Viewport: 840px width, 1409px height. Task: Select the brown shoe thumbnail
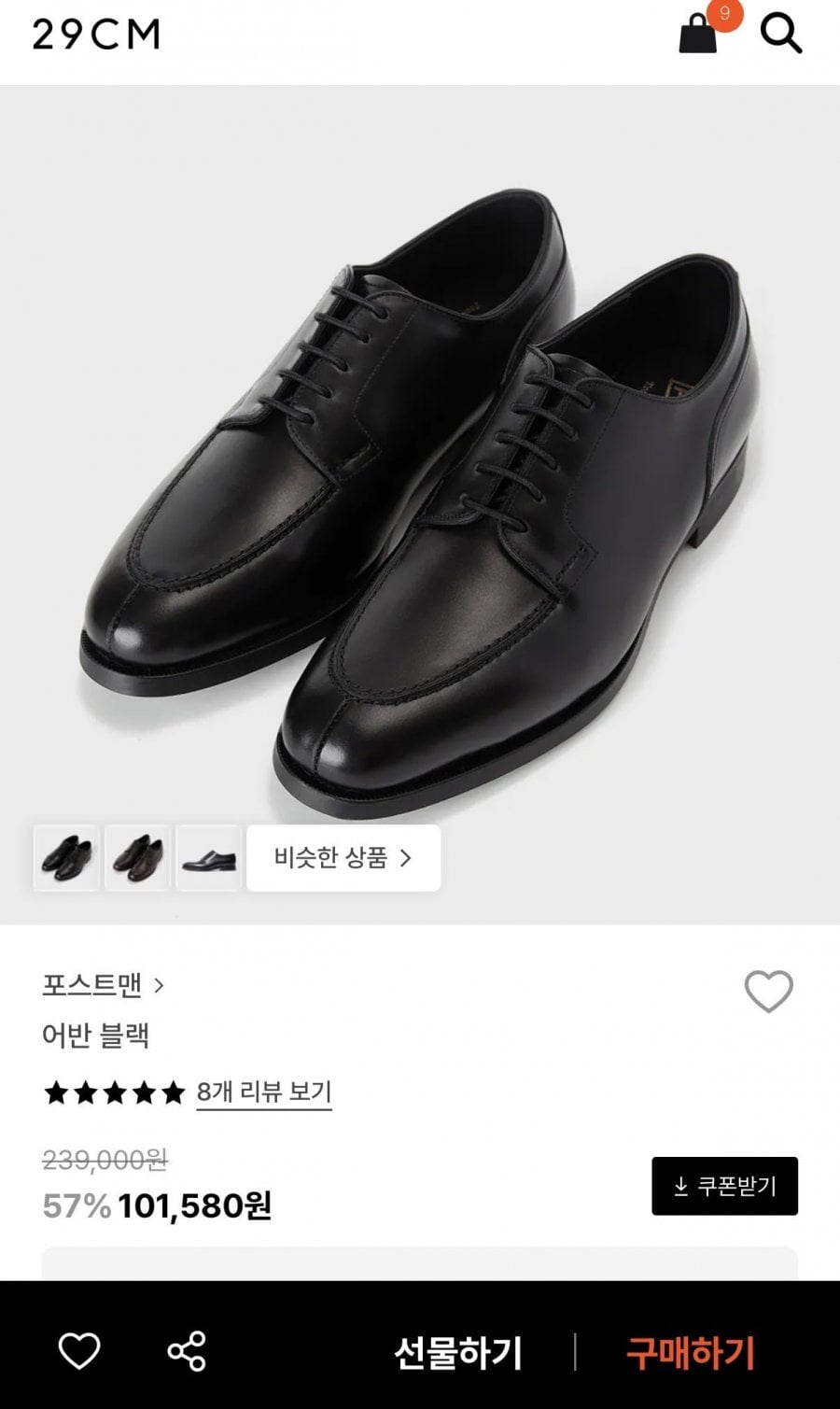pos(137,857)
